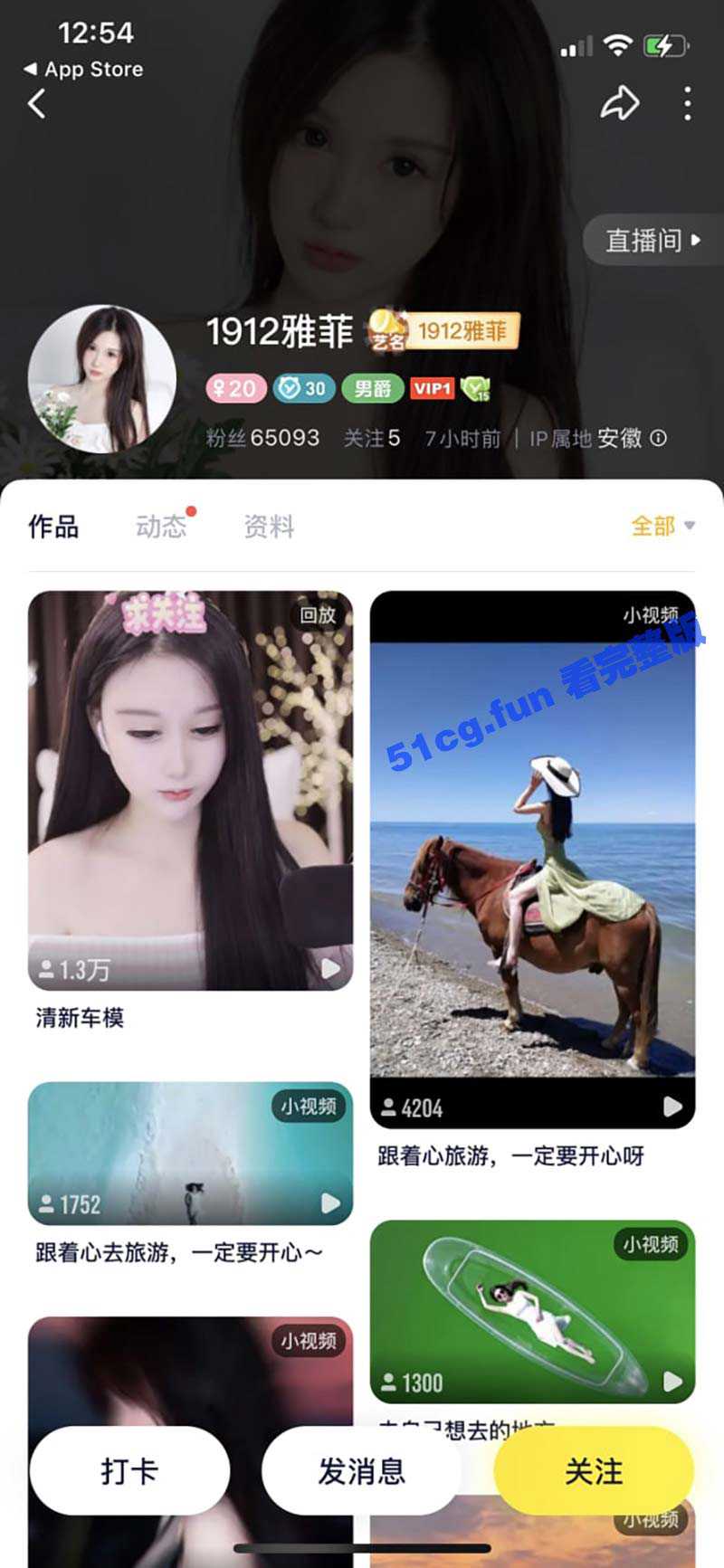Switch to the 动态 tab
Screen dimensions: 724x1568
[160, 527]
